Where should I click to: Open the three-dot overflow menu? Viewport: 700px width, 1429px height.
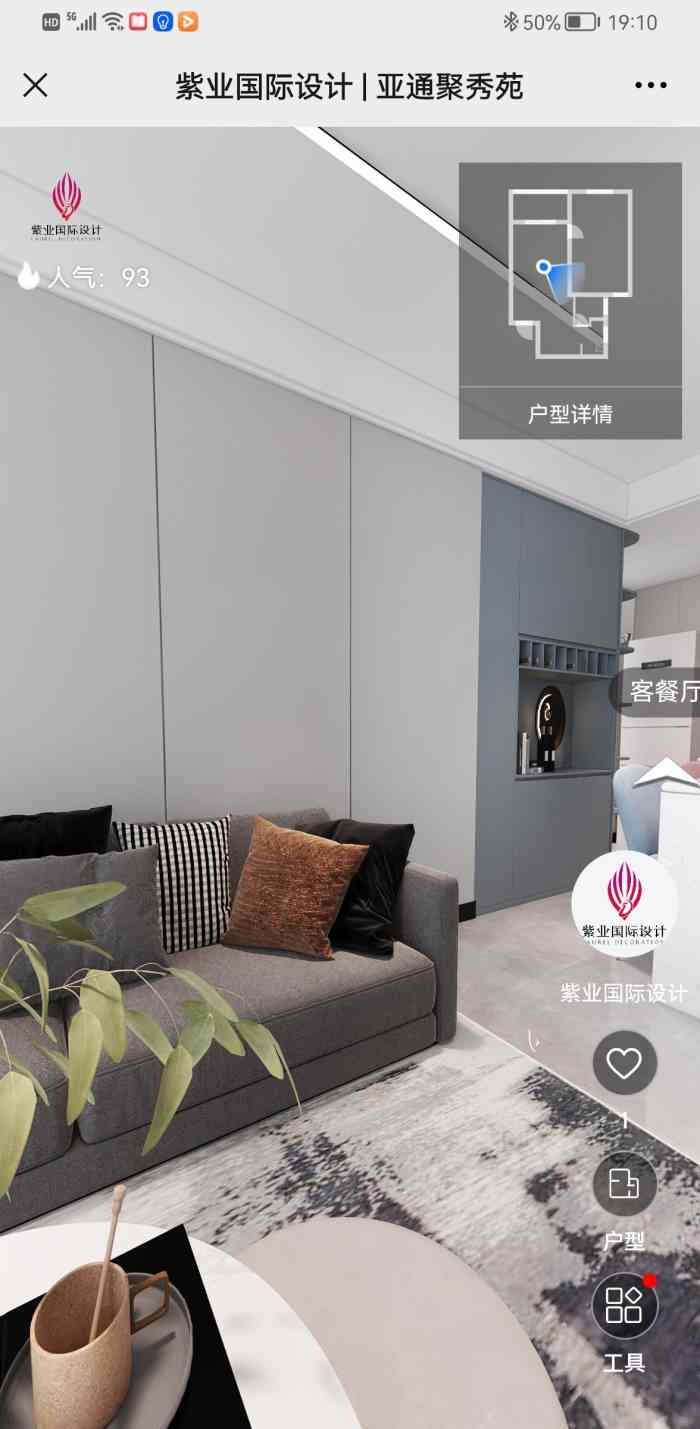(650, 86)
